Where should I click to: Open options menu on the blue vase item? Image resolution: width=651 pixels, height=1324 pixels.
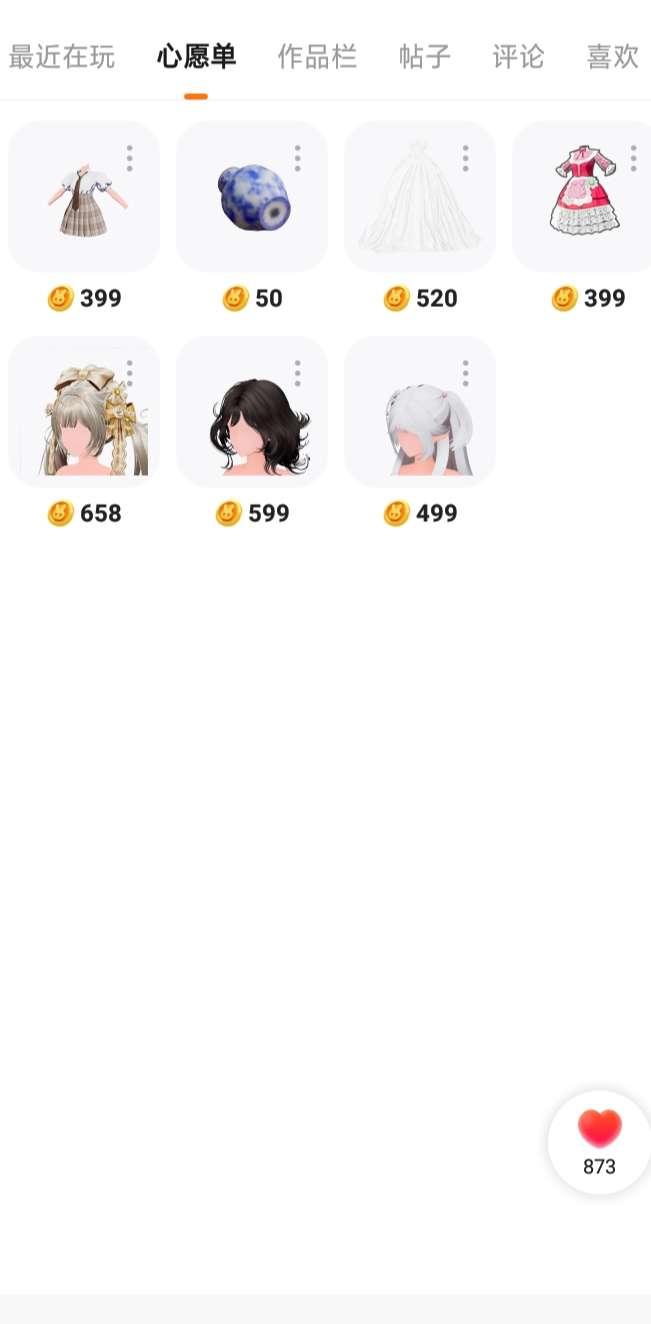pos(297,158)
